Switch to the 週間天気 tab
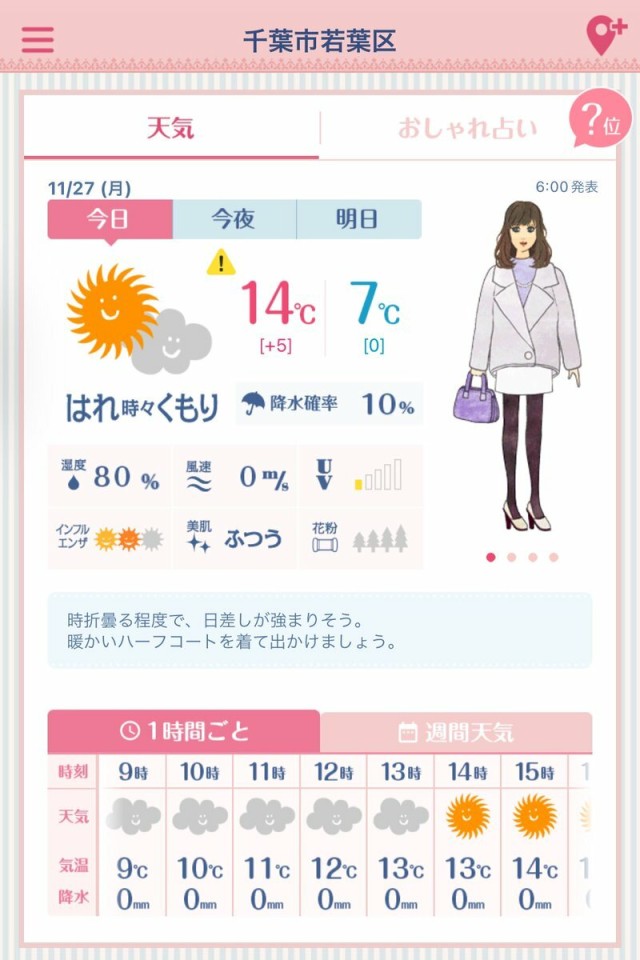 point(456,732)
